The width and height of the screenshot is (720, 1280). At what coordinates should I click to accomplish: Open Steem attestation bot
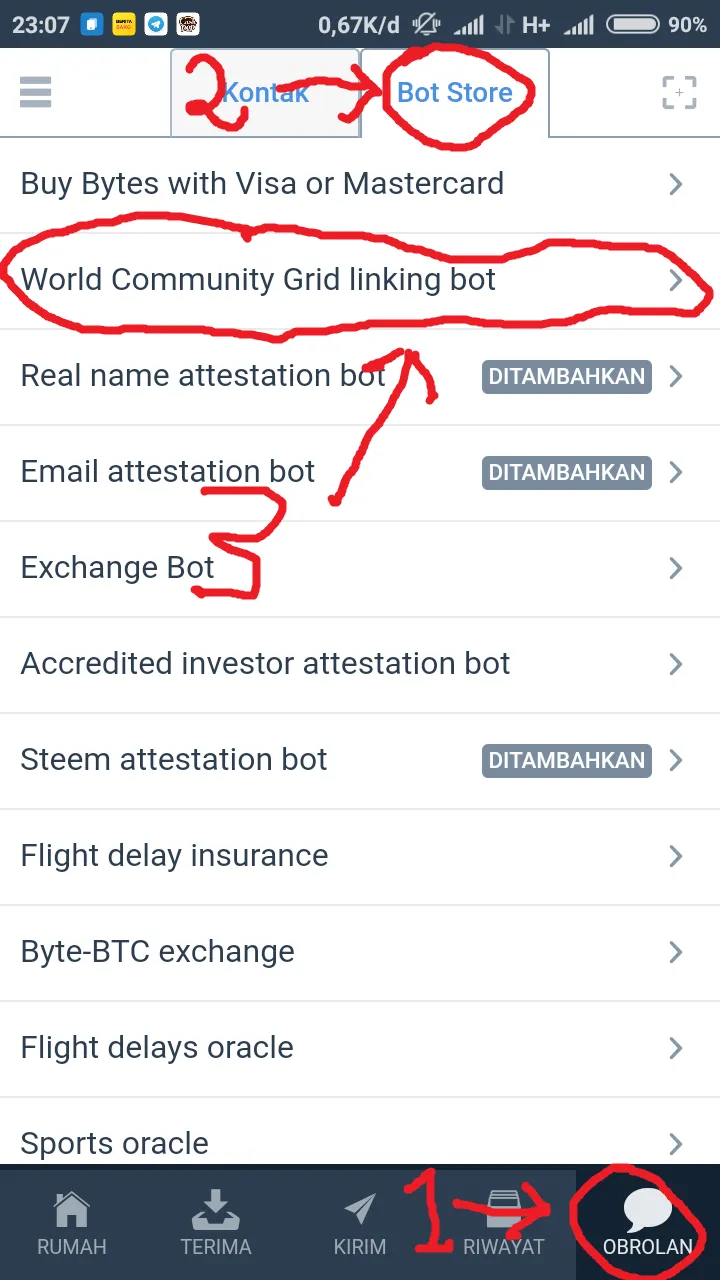[x=360, y=761]
